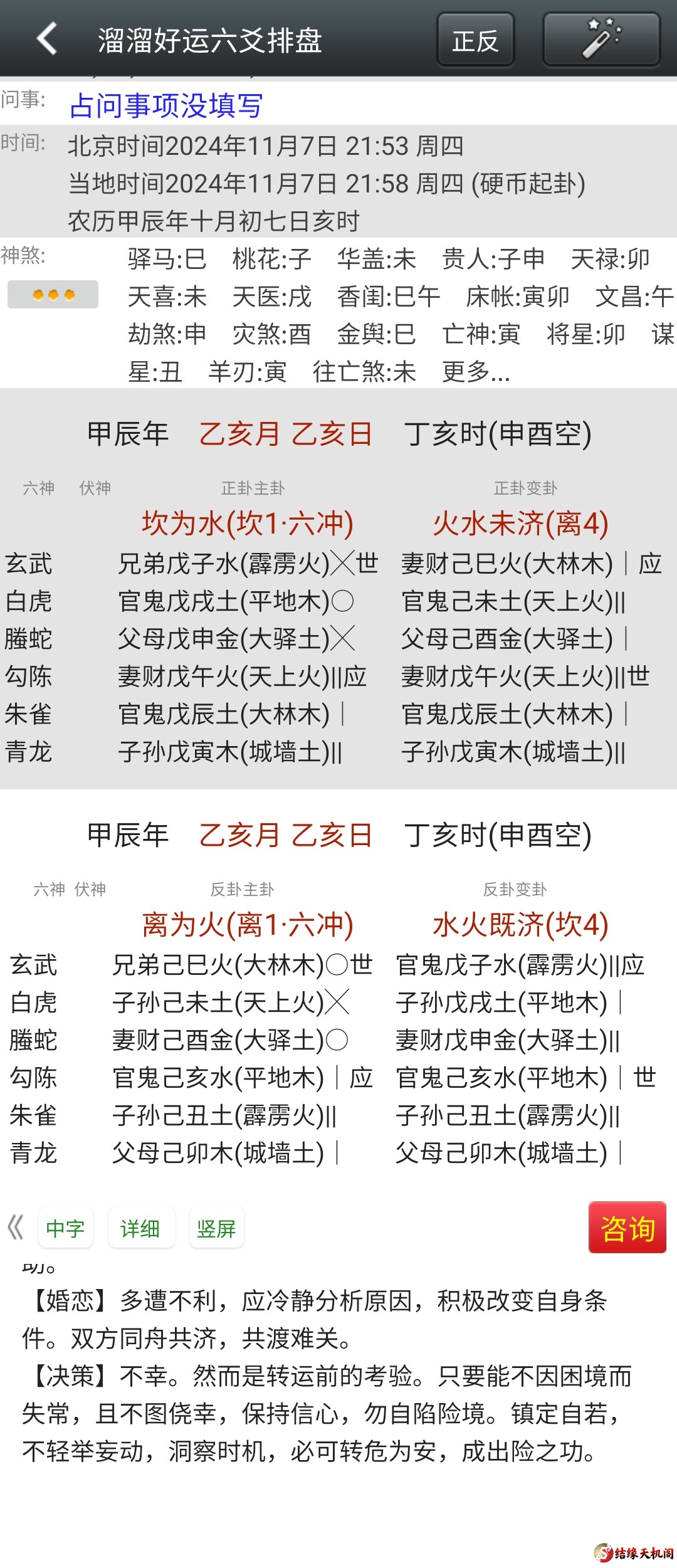The width and height of the screenshot is (677, 1568).
Task: Go back using the header arrow
Action: [48, 39]
